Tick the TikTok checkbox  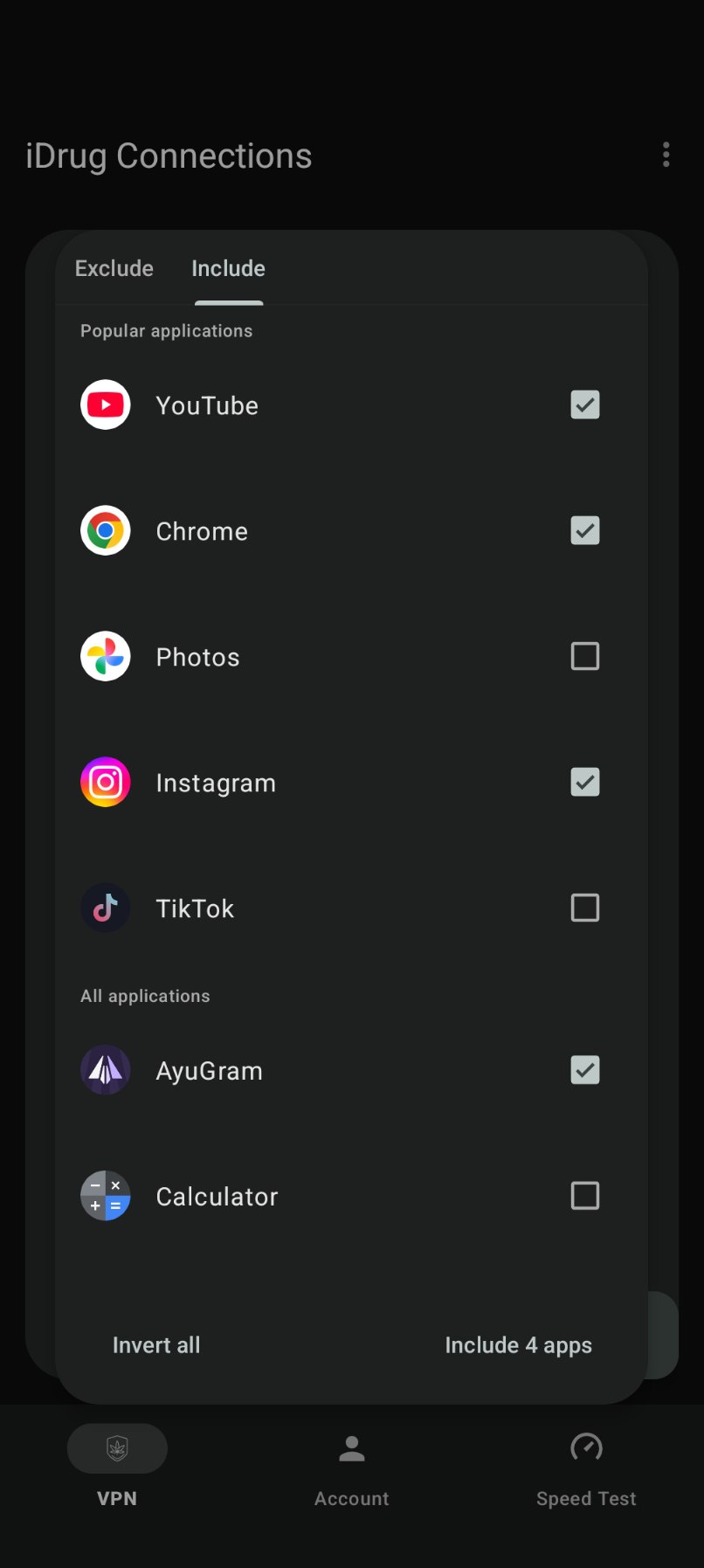pos(584,908)
